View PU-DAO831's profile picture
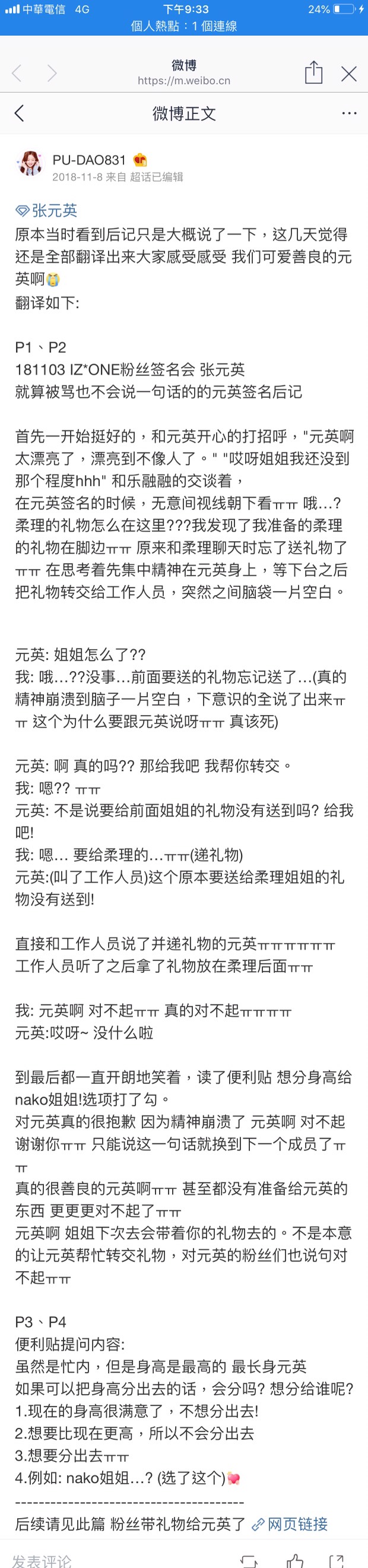The image size is (368, 1568). (x=30, y=165)
